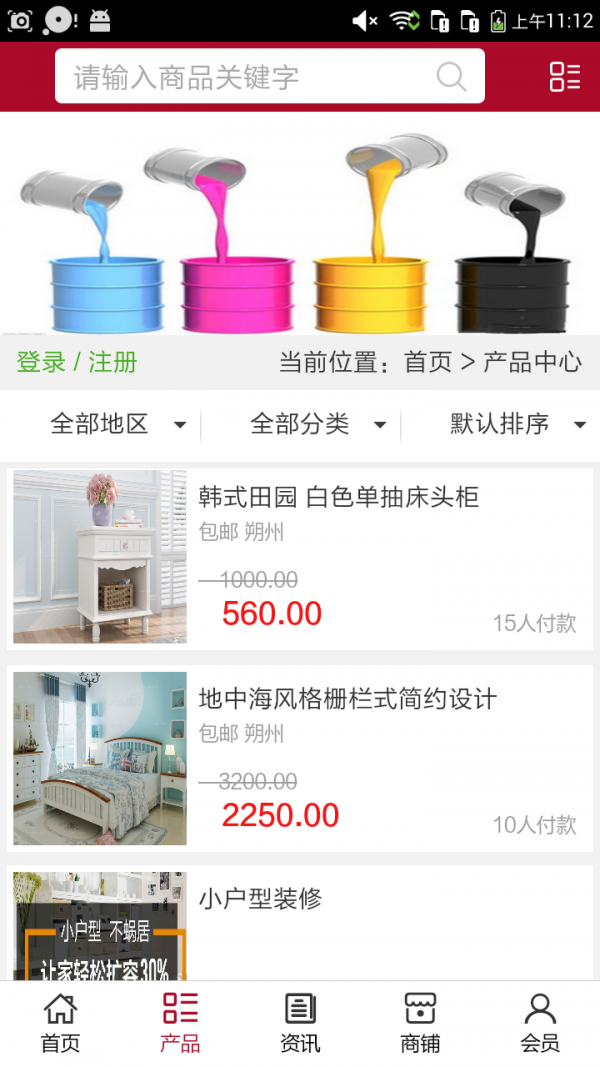
Task: Tap the 首页 breadcrumb link
Action: (428, 362)
